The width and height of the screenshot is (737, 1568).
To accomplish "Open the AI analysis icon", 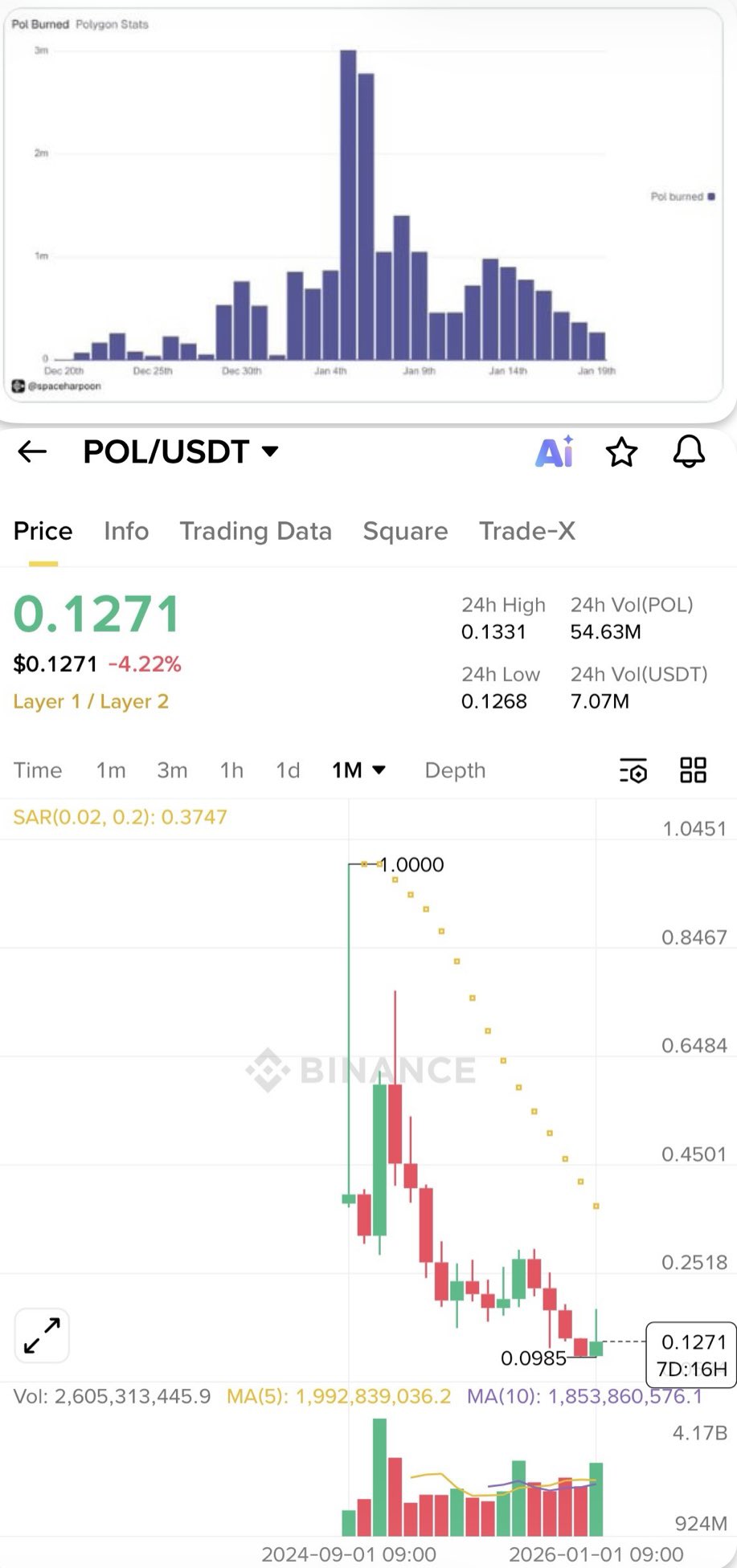I will point(555,452).
